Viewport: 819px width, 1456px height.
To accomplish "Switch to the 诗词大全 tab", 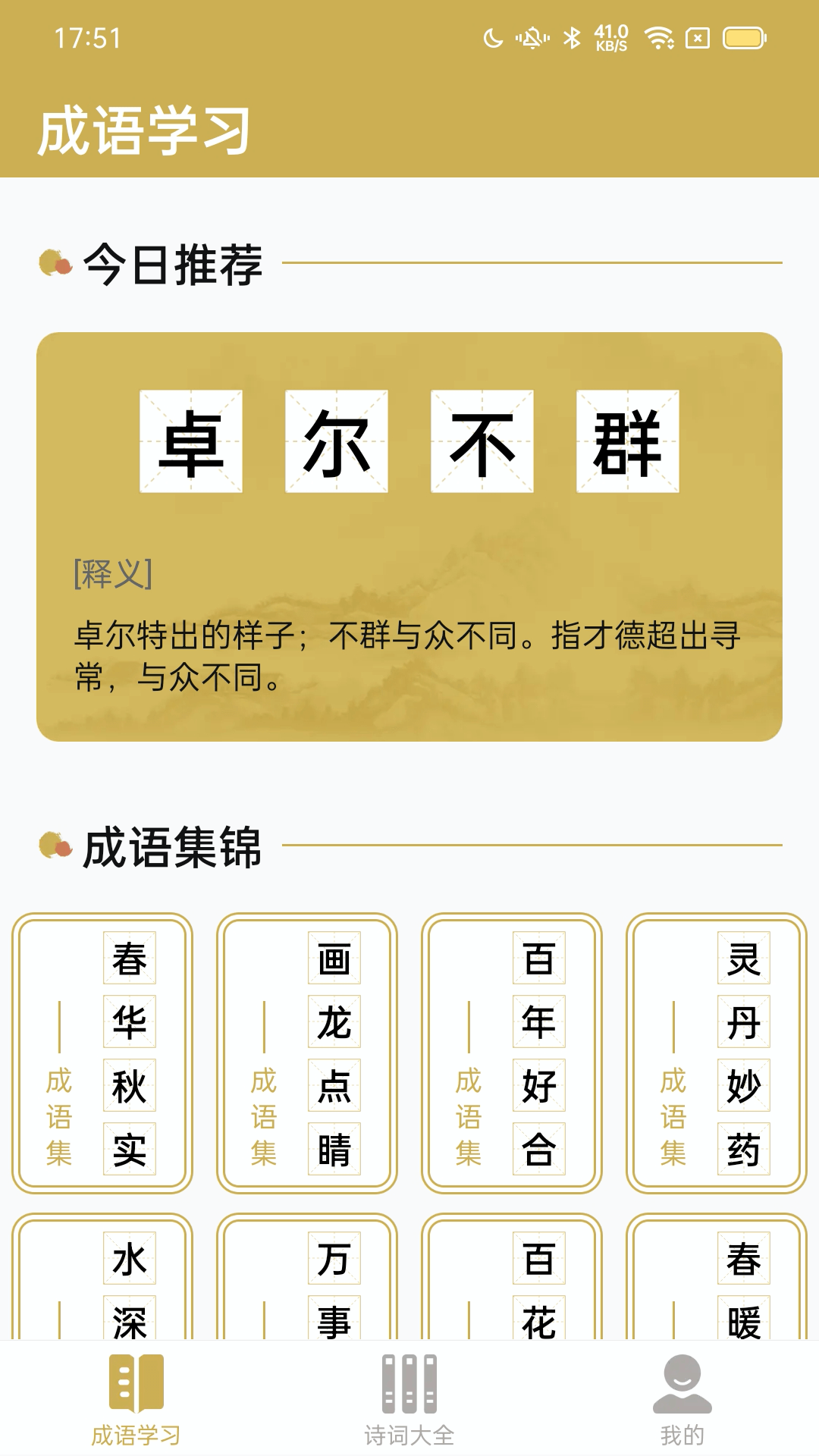I will (x=408, y=1403).
